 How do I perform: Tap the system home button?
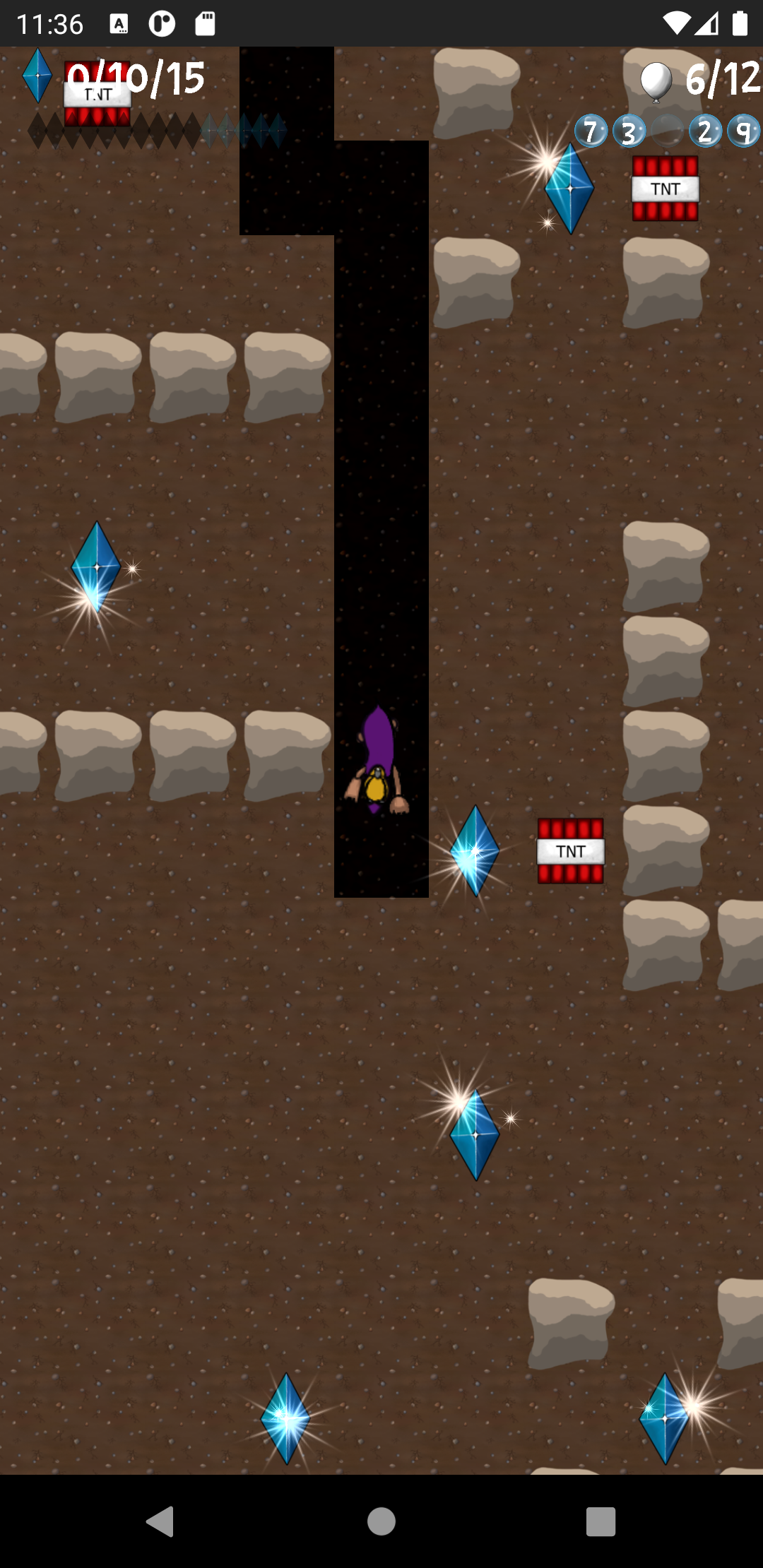tap(381, 1521)
